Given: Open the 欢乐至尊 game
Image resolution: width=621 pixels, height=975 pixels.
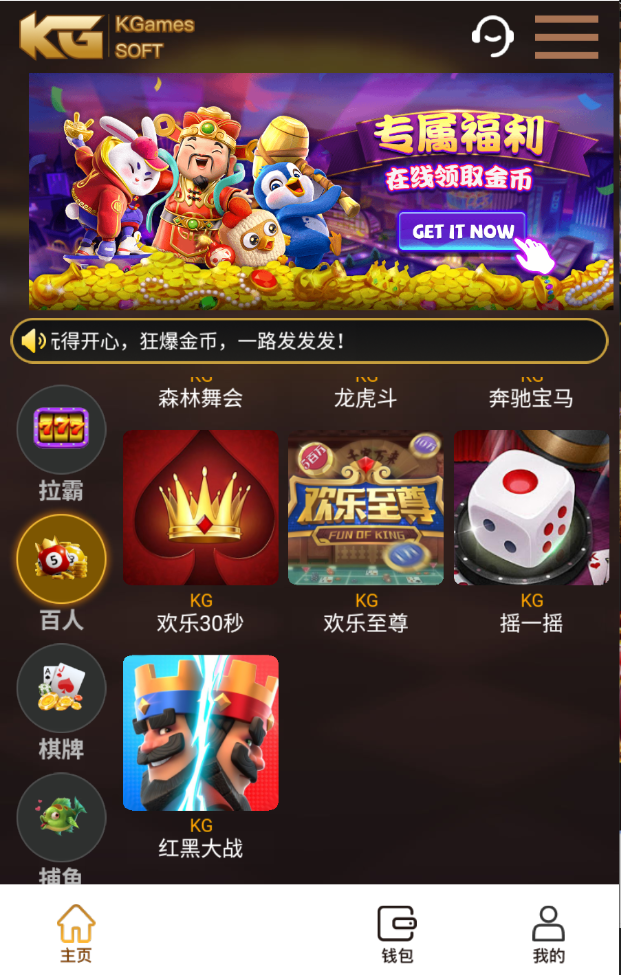Looking at the screenshot, I should [x=366, y=508].
